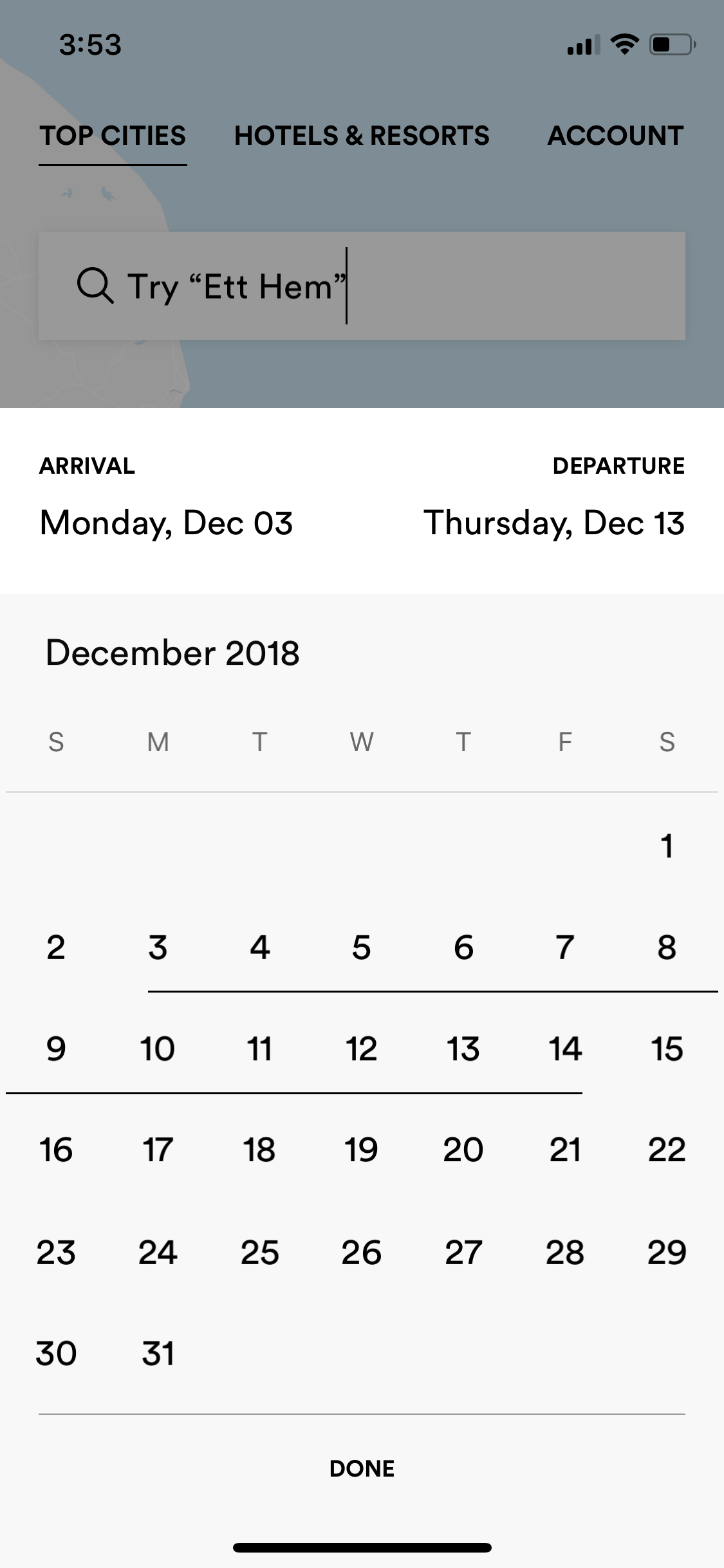Choose December 29 in the calendar
The image size is (724, 1568).
pos(667,1253)
